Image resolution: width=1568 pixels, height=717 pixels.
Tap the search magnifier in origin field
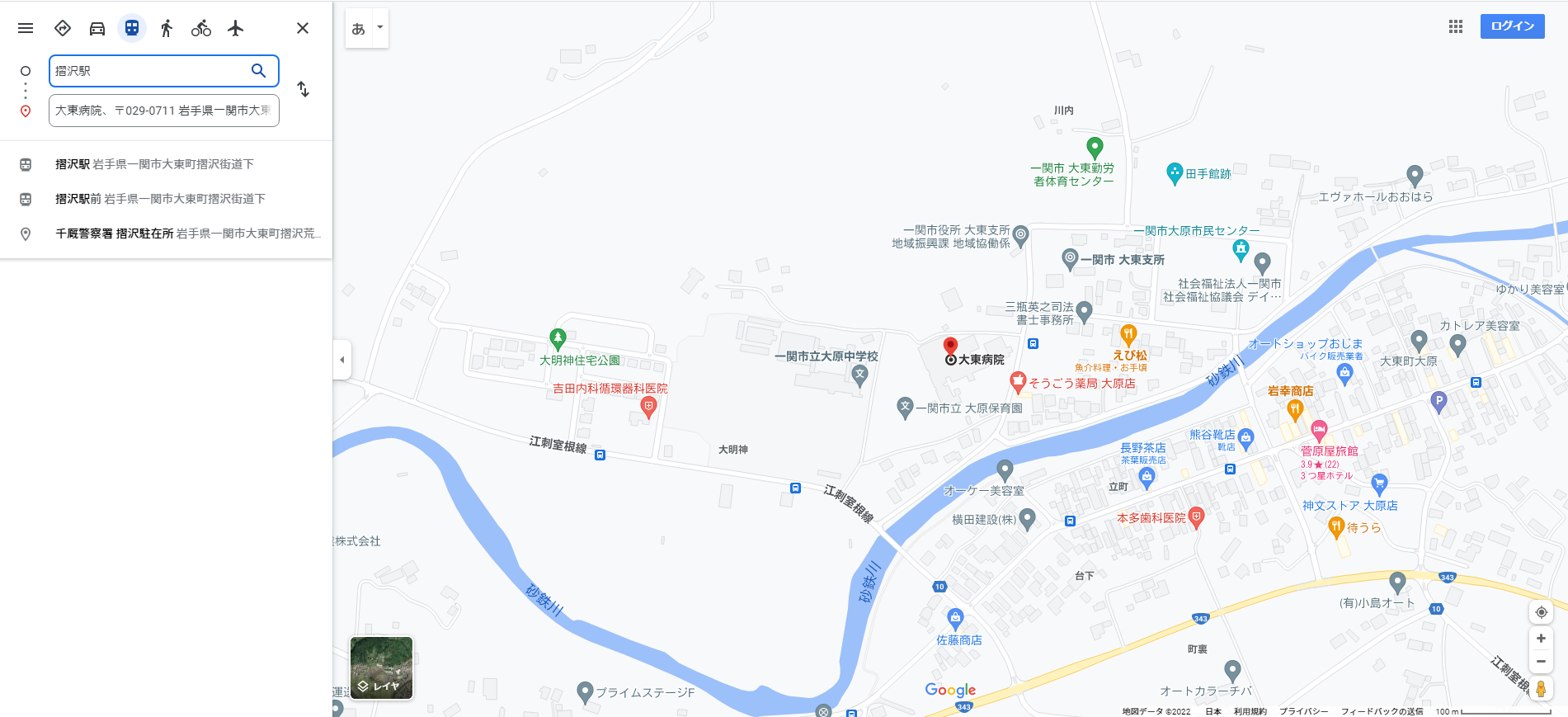point(259,71)
